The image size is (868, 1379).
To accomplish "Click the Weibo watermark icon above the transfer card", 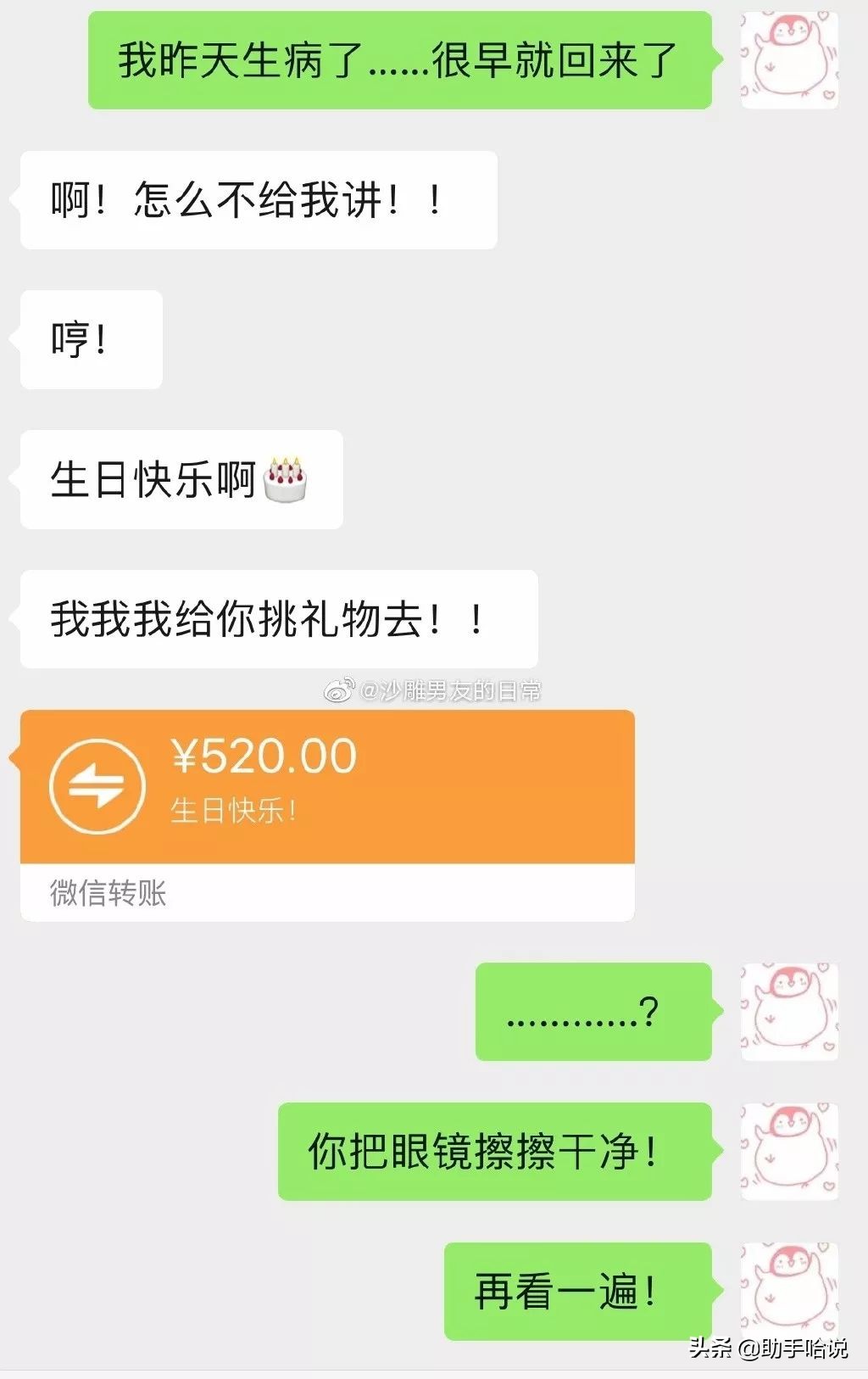I will point(339,689).
